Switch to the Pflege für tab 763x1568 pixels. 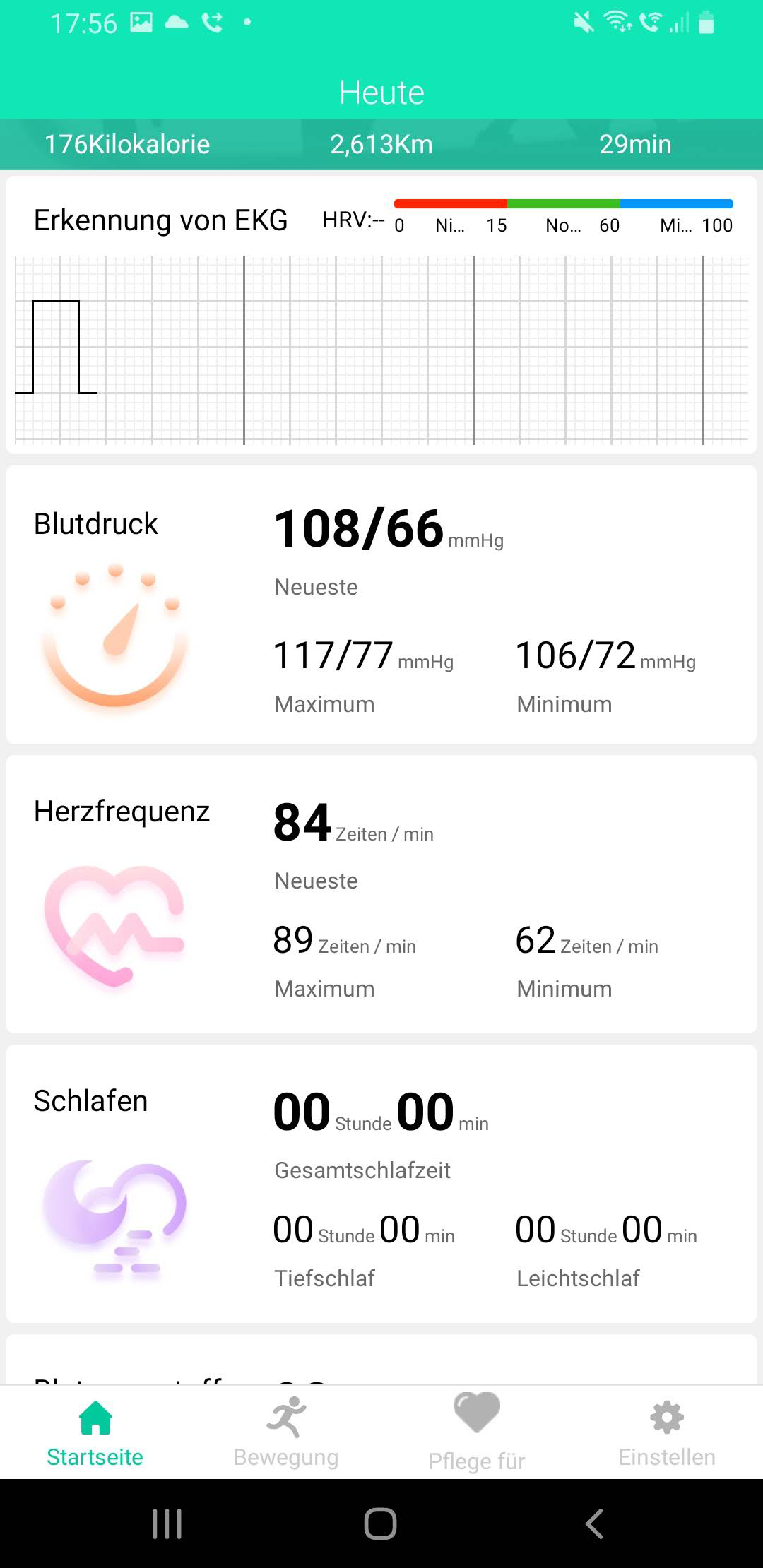pyautogui.click(x=477, y=1432)
